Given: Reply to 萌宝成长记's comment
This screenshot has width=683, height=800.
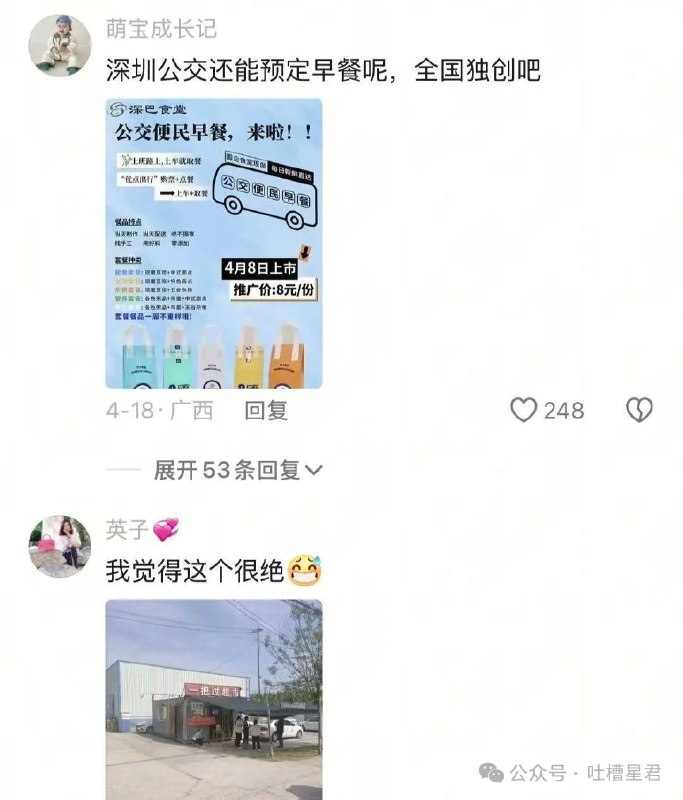Looking at the screenshot, I should click(x=266, y=410).
